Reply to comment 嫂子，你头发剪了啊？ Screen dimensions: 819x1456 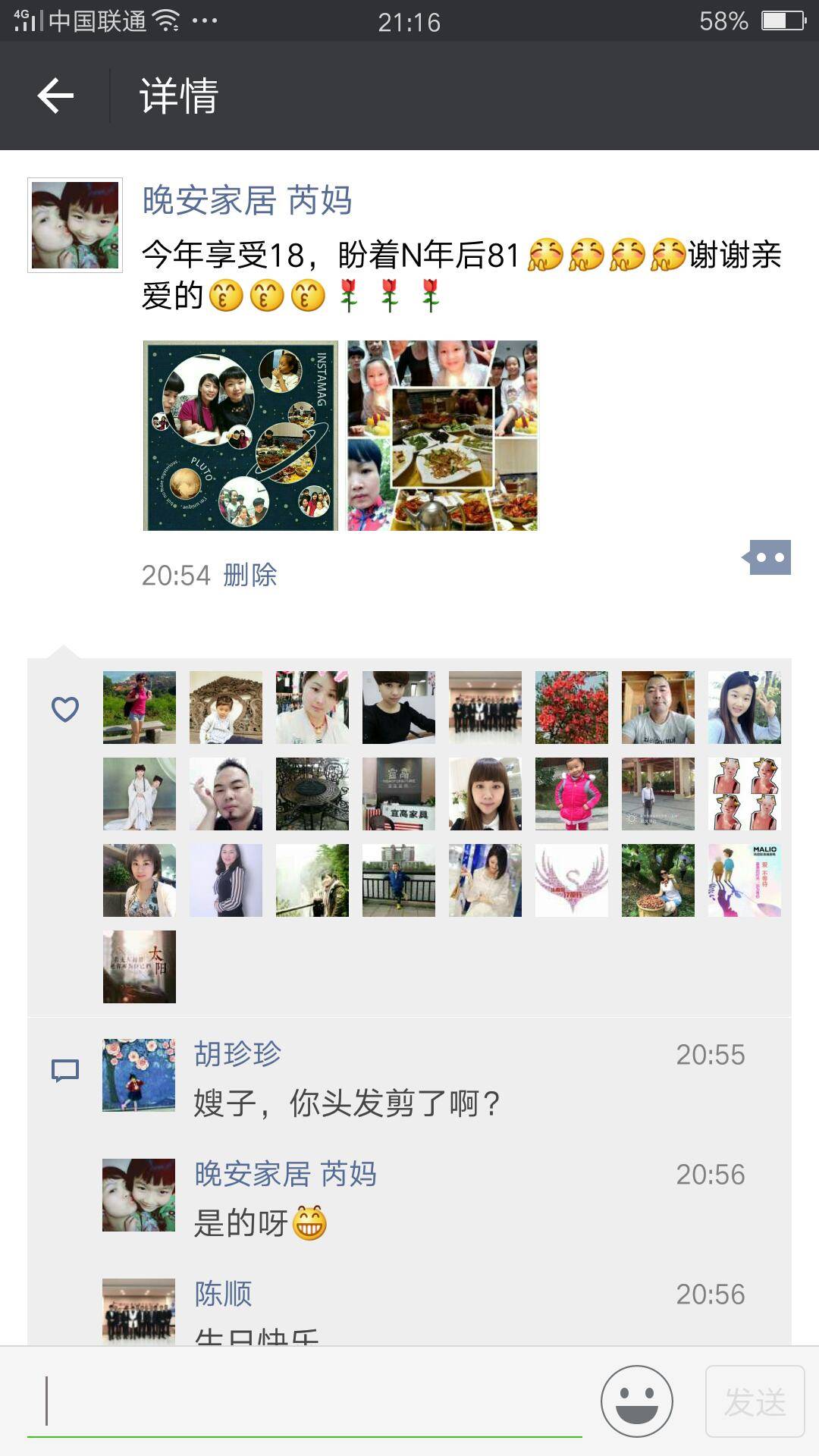click(347, 1104)
